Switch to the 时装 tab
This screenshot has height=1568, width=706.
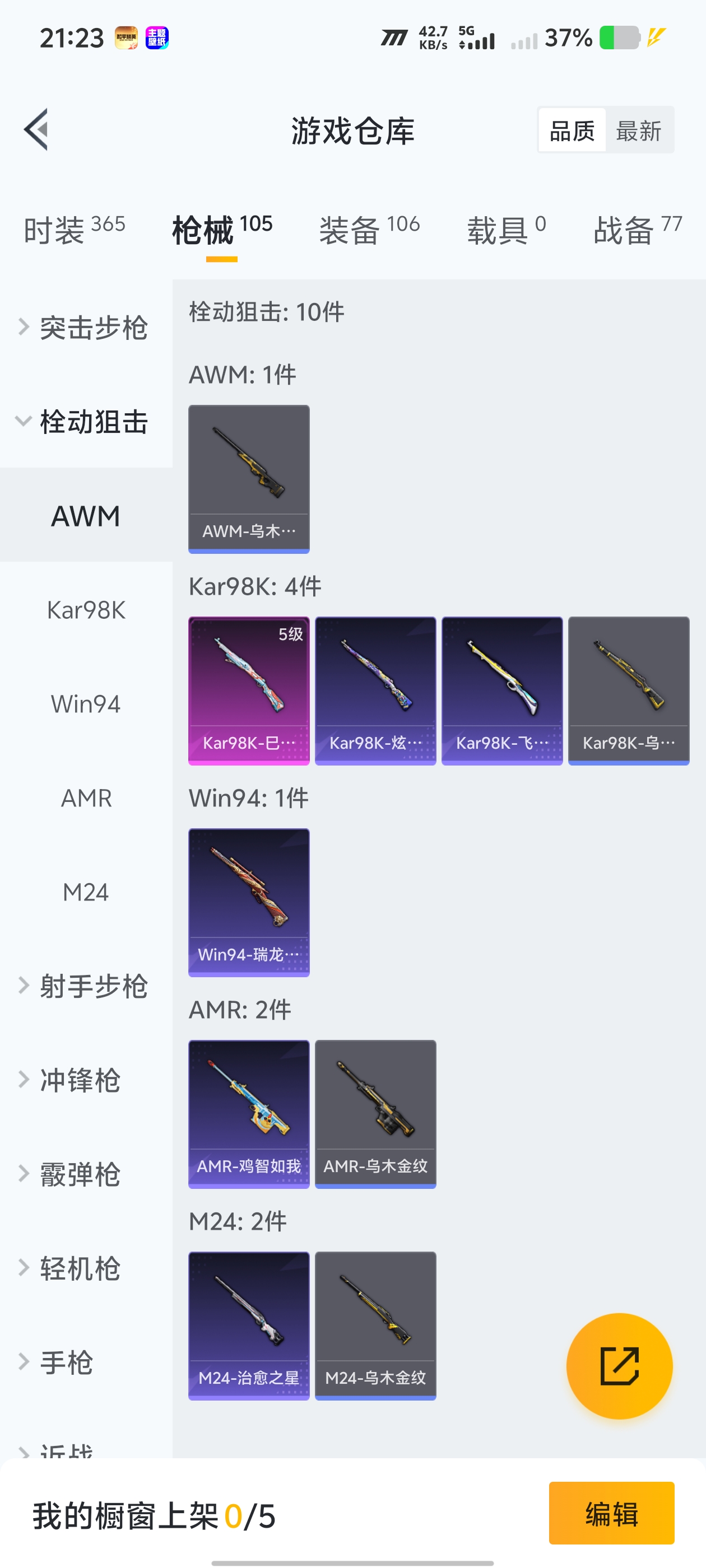tap(74, 230)
